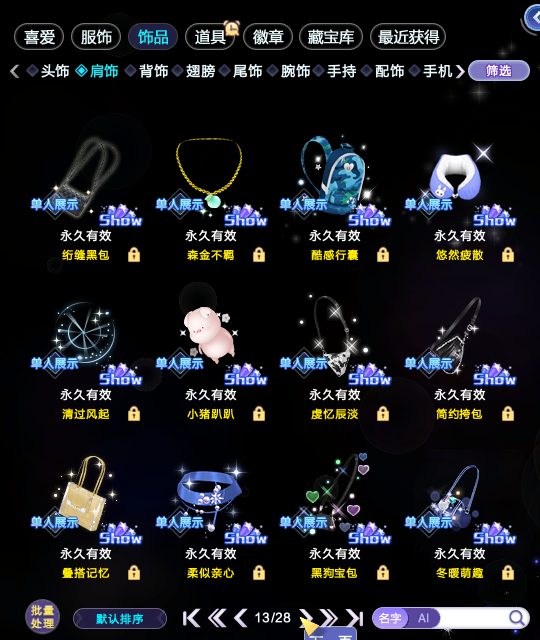Switch to 最近获得 tab
Screen dimensions: 540x640
click(x=408, y=37)
